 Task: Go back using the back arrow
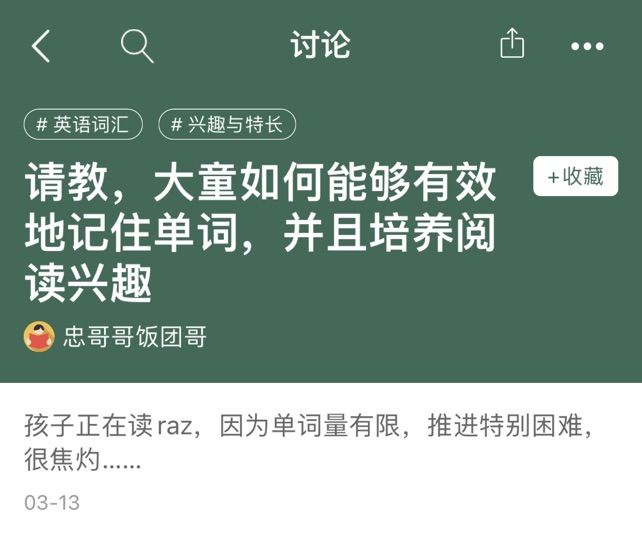coord(41,46)
